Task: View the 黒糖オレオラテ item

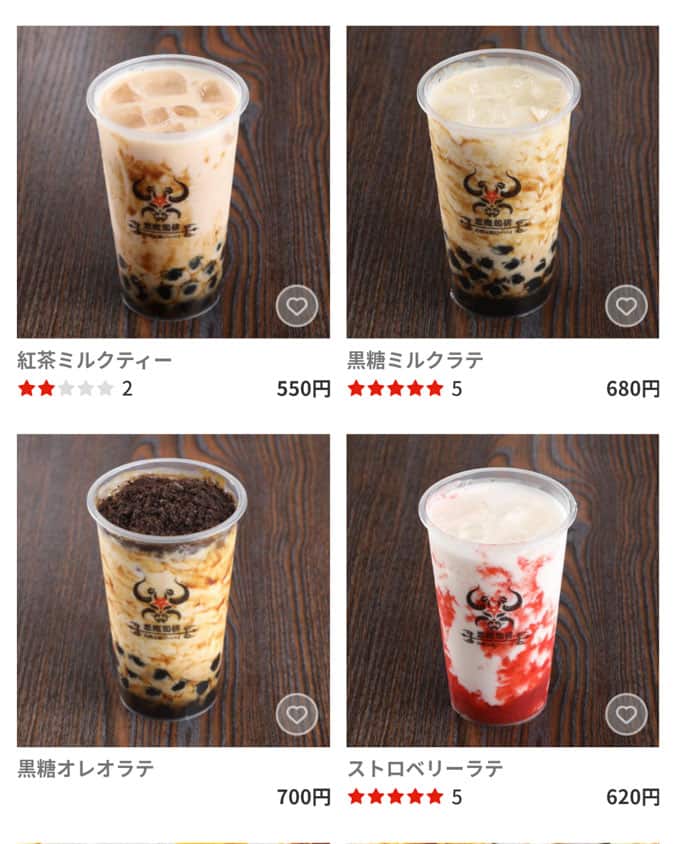Action: pyautogui.click(x=172, y=590)
